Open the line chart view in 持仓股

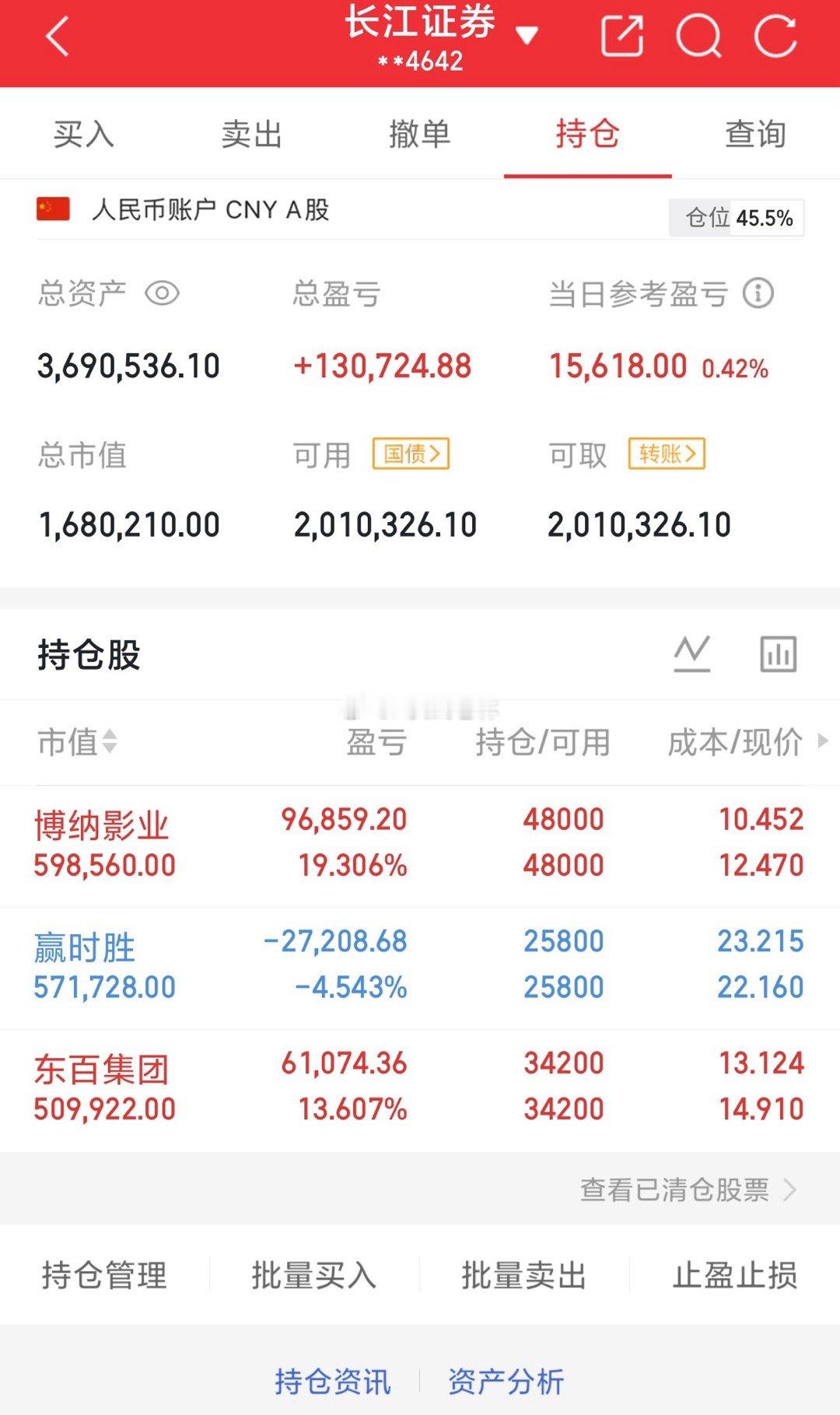(x=692, y=653)
